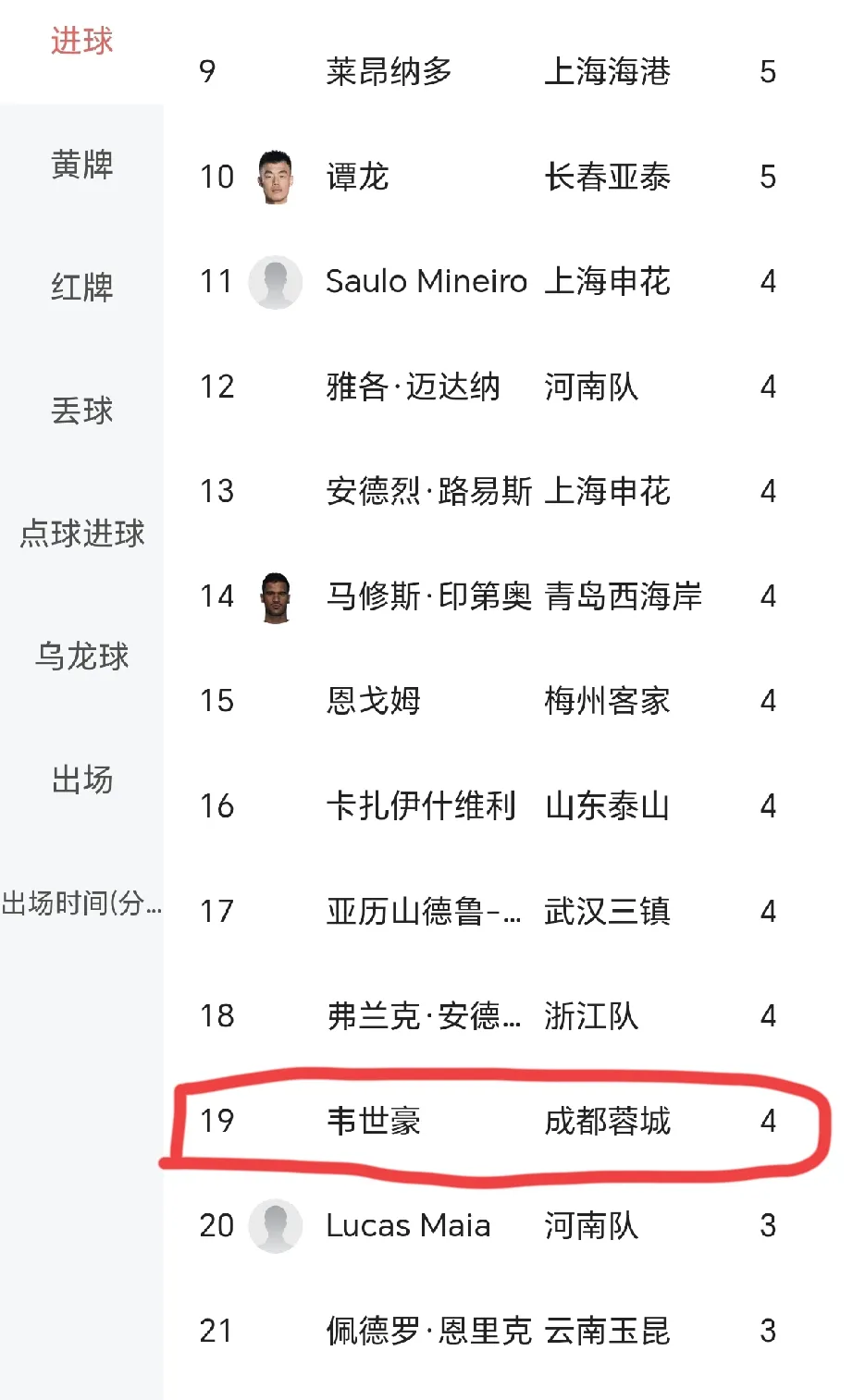This screenshot has height=1400, width=853.
Task: Tap the 恩戈姆 row
Action: 373,701
